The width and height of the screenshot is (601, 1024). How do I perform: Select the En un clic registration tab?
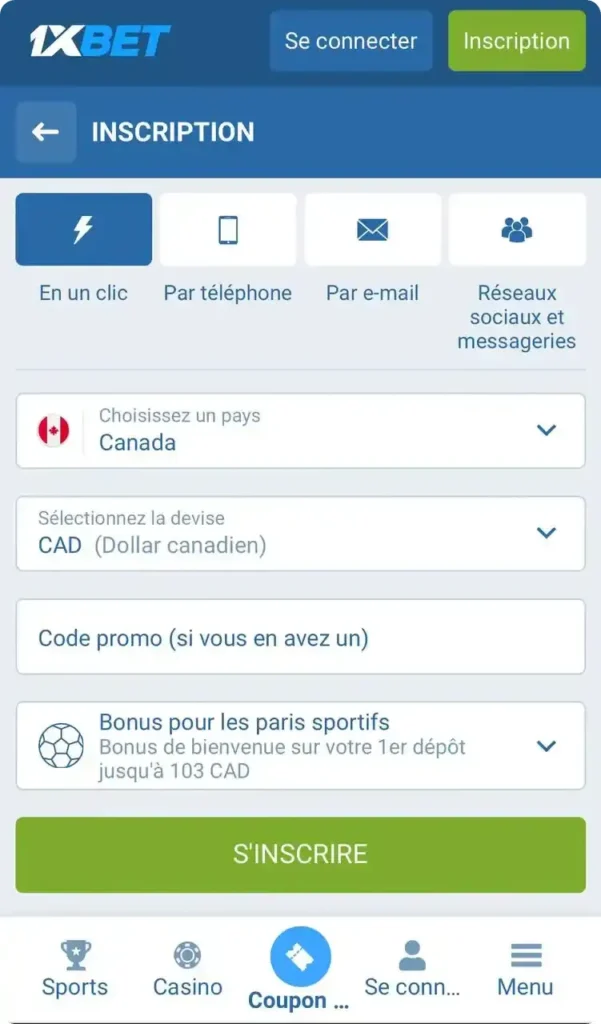(x=84, y=230)
